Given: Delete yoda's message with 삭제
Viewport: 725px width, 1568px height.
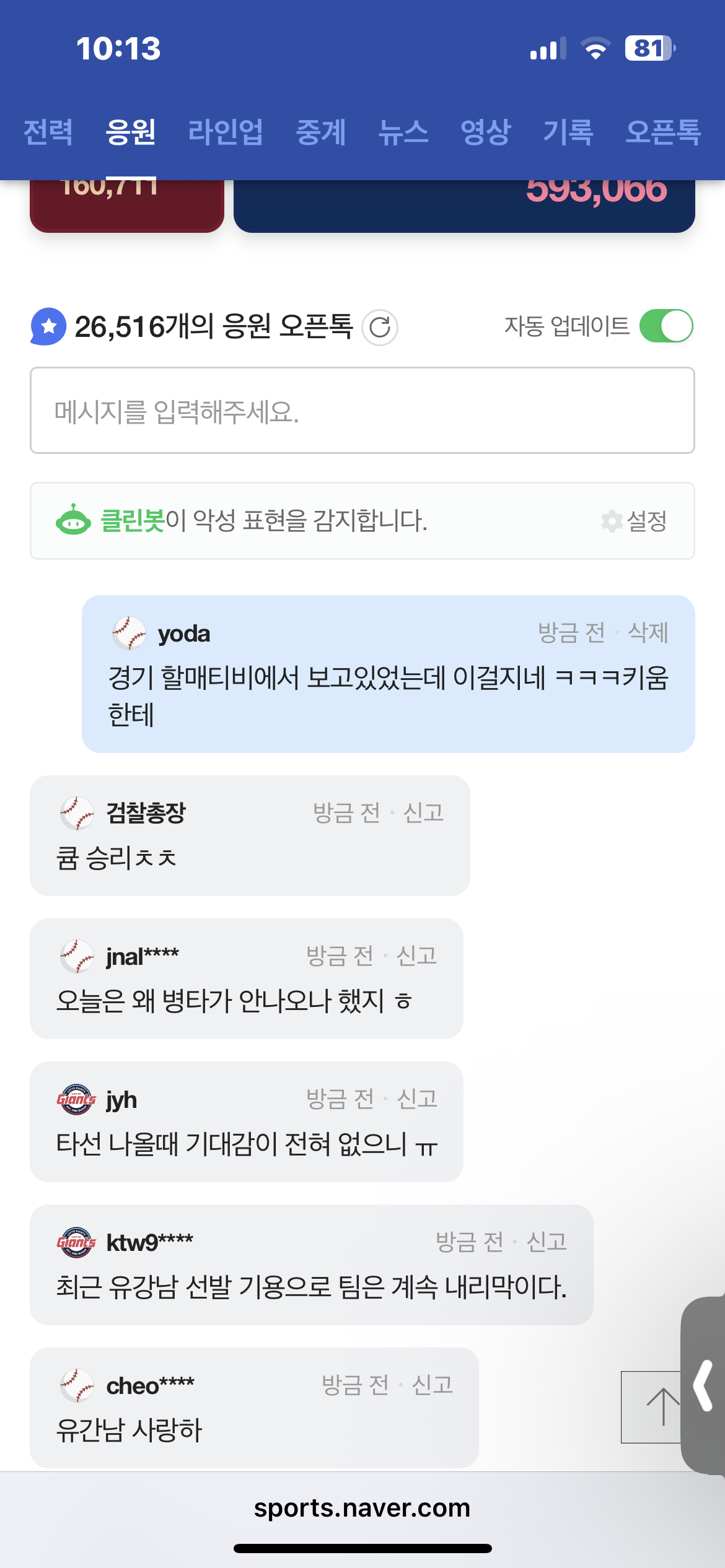Looking at the screenshot, I should pos(648,633).
